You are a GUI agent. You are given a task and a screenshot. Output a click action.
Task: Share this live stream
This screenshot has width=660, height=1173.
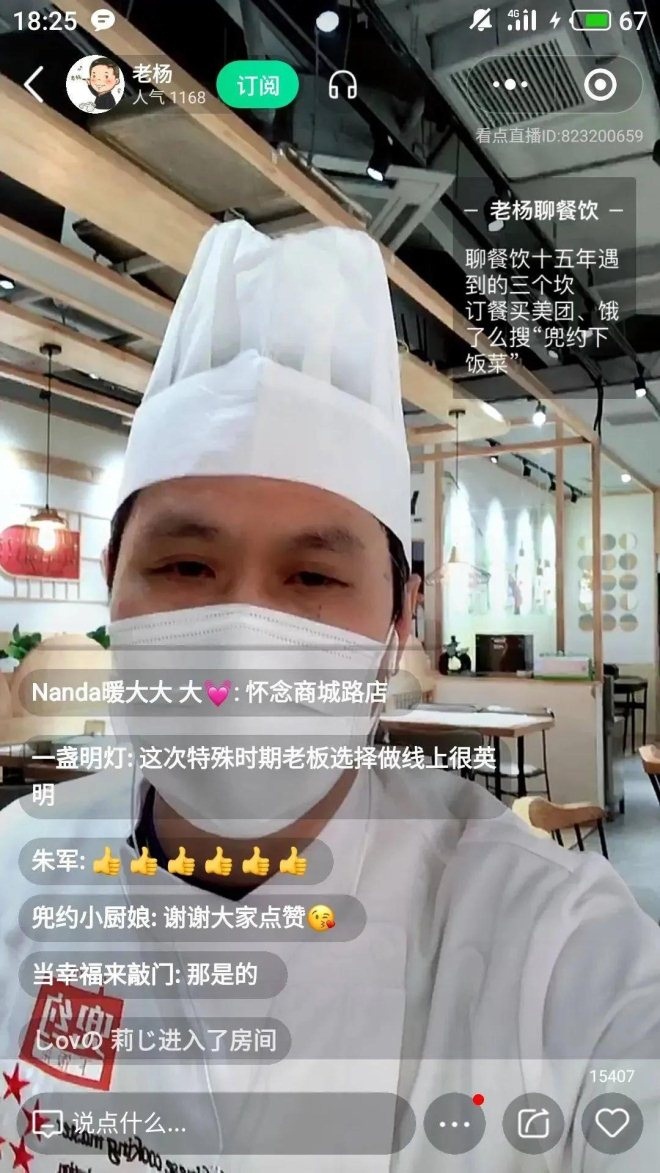(x=533, y=1123)
